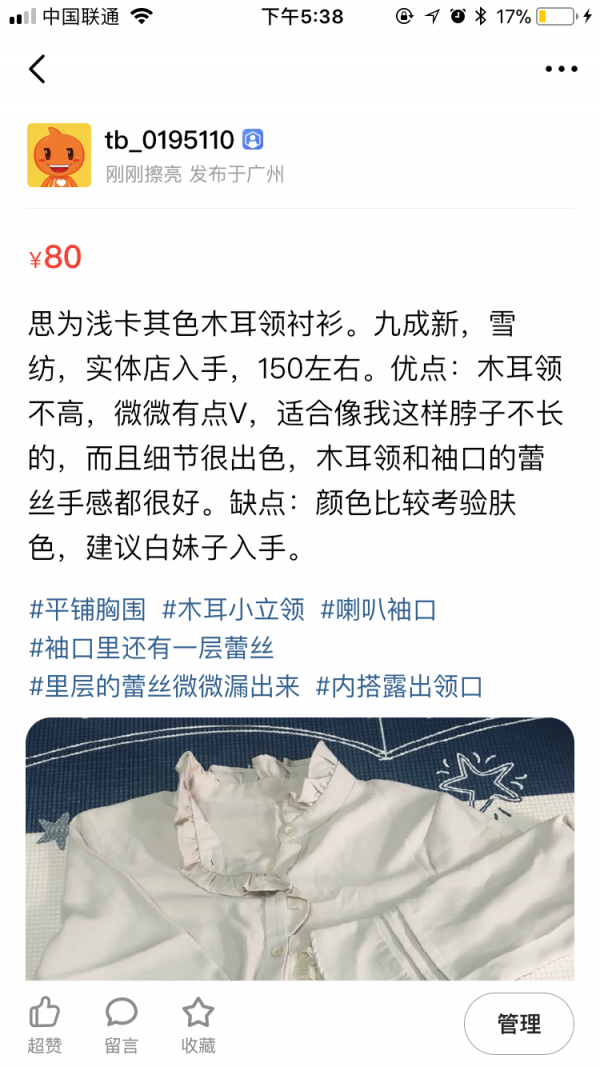Give this listing a 超赞 thumbs up

[44, 1025]
